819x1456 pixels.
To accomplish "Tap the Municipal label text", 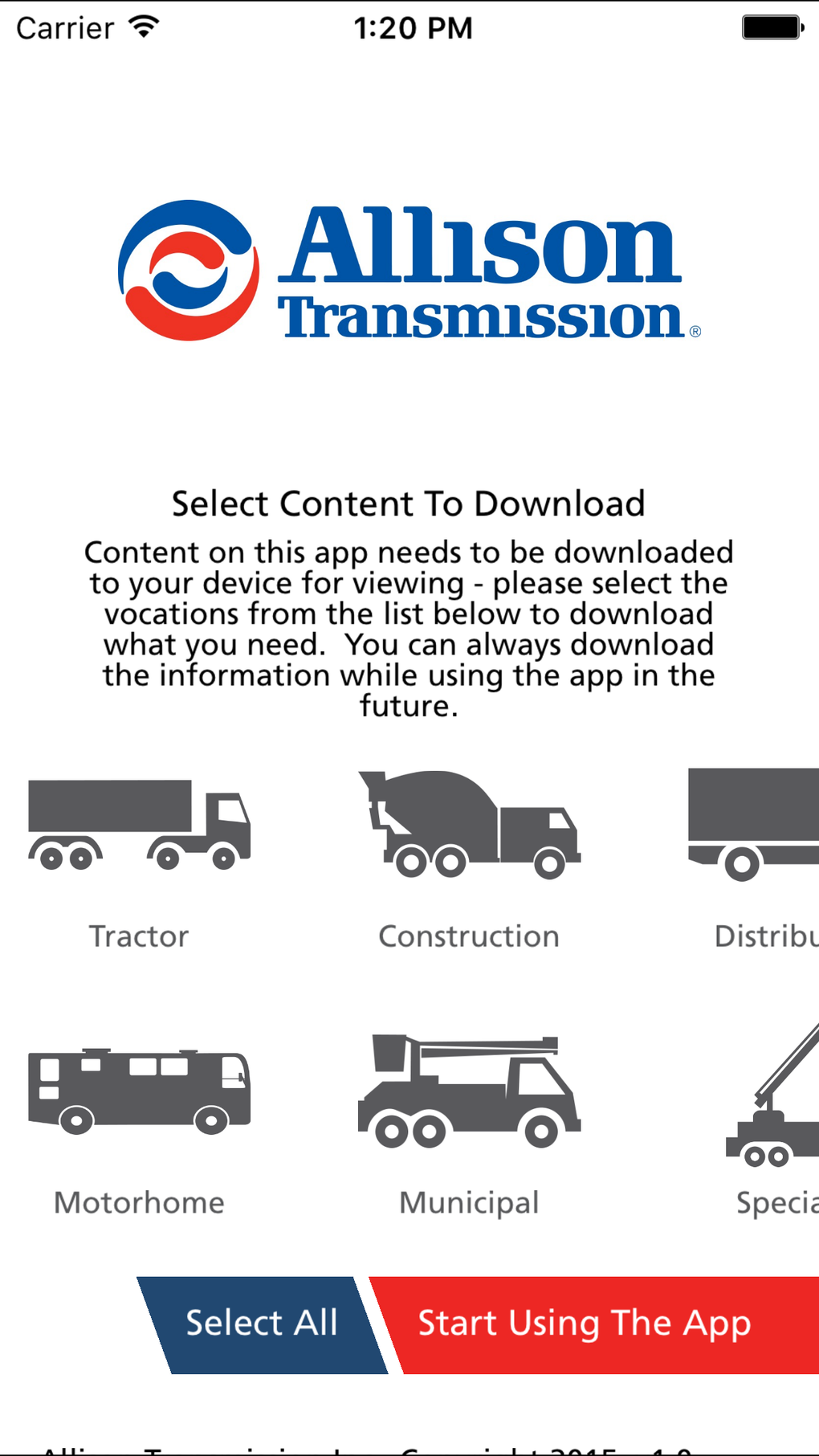I will tap(468, 1202).
